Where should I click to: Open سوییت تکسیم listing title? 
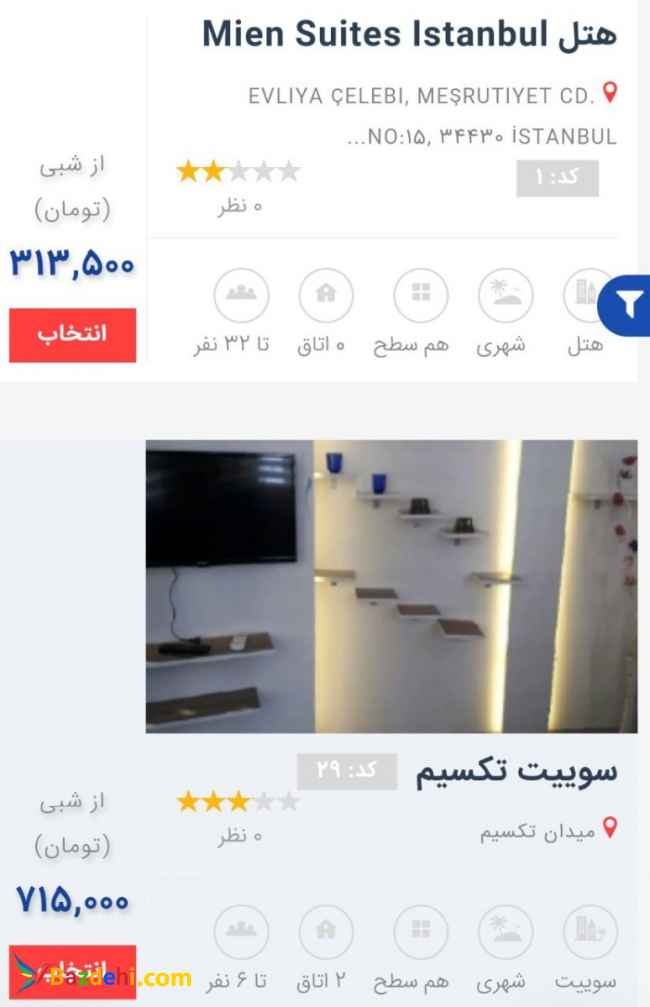[x=516, y=770]
